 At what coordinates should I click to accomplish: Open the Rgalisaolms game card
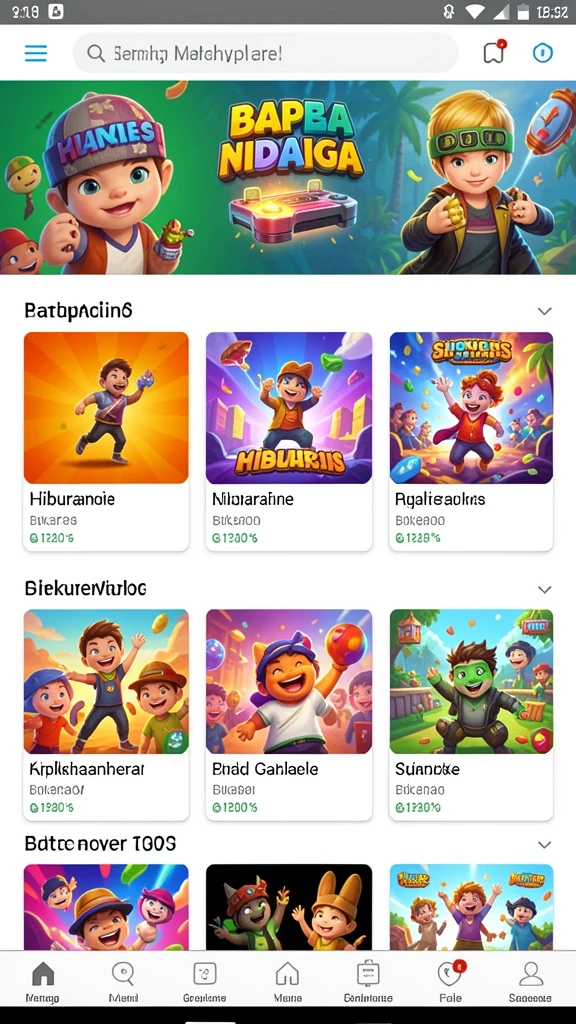[471, 441]
